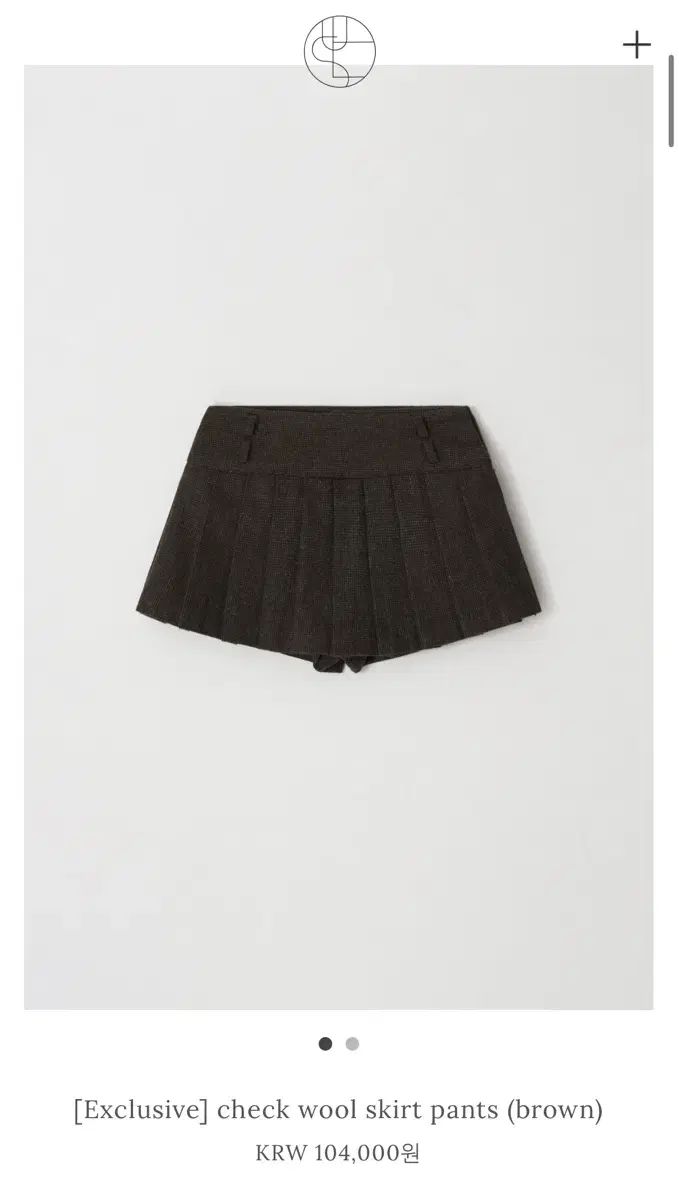This screenshot has height=1200, width=679.
Task: Jump to the second product image dot
Action: [352, 1044]
